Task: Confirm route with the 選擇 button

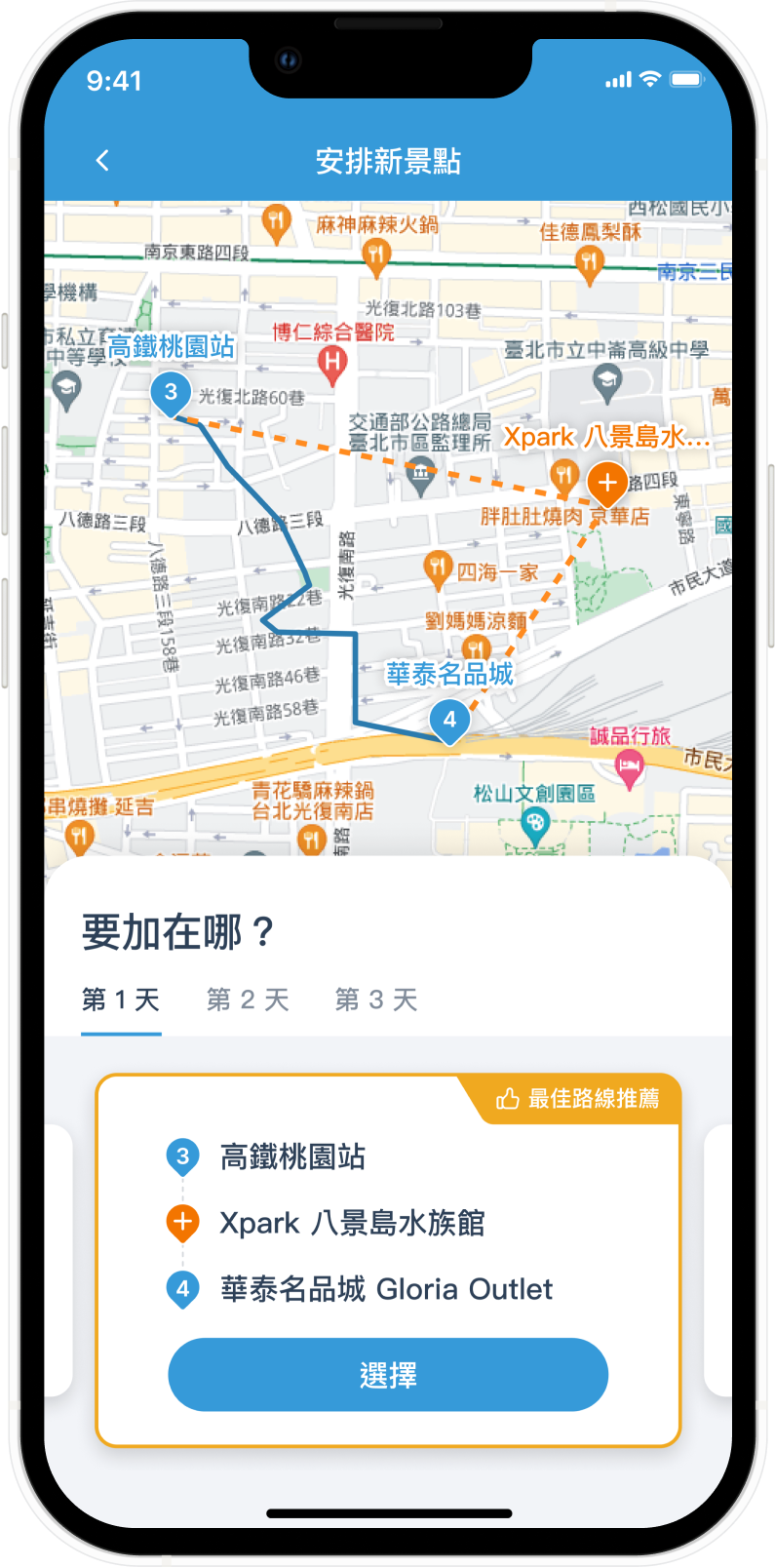Action: pos(388,1375)
